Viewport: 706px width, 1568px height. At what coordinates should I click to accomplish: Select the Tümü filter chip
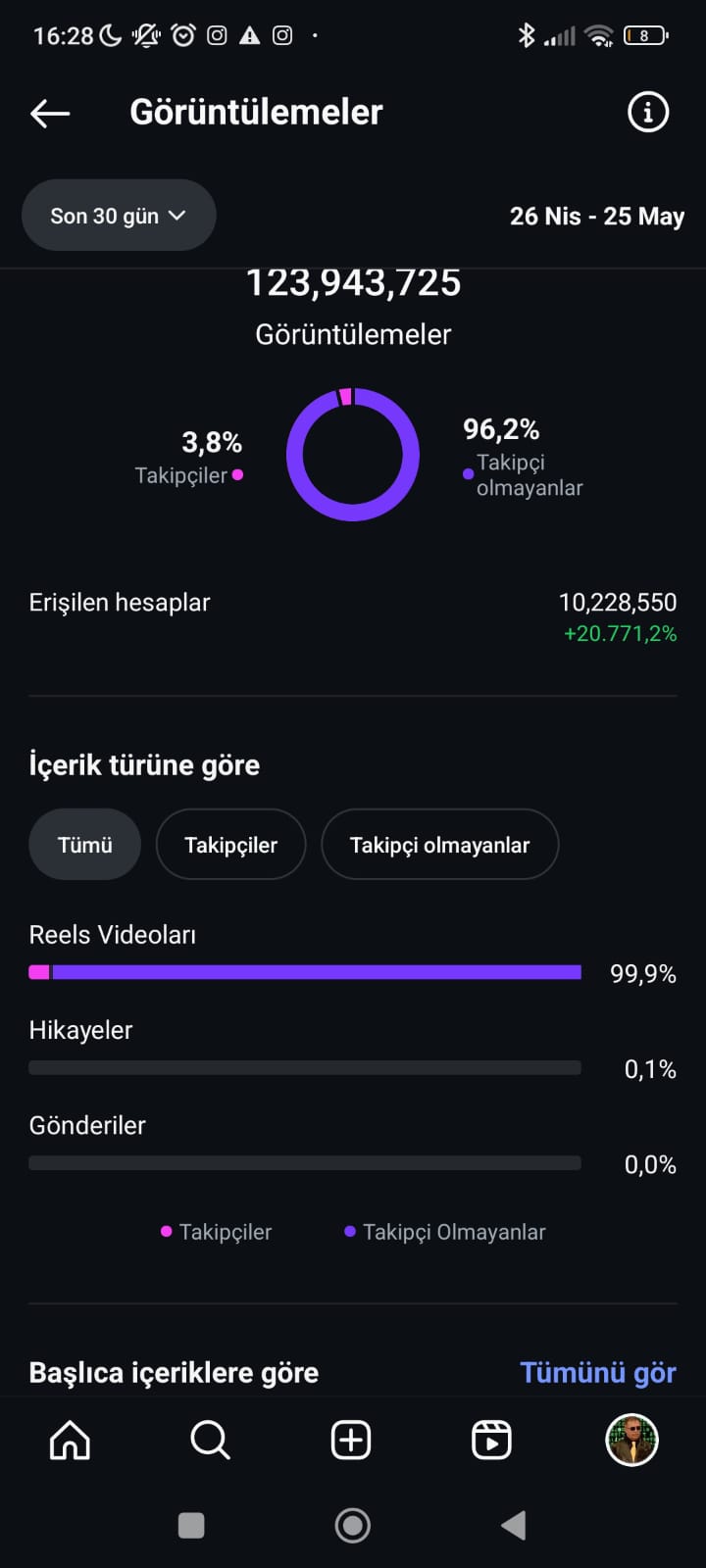pyautogui.click(x=85, y=845)
